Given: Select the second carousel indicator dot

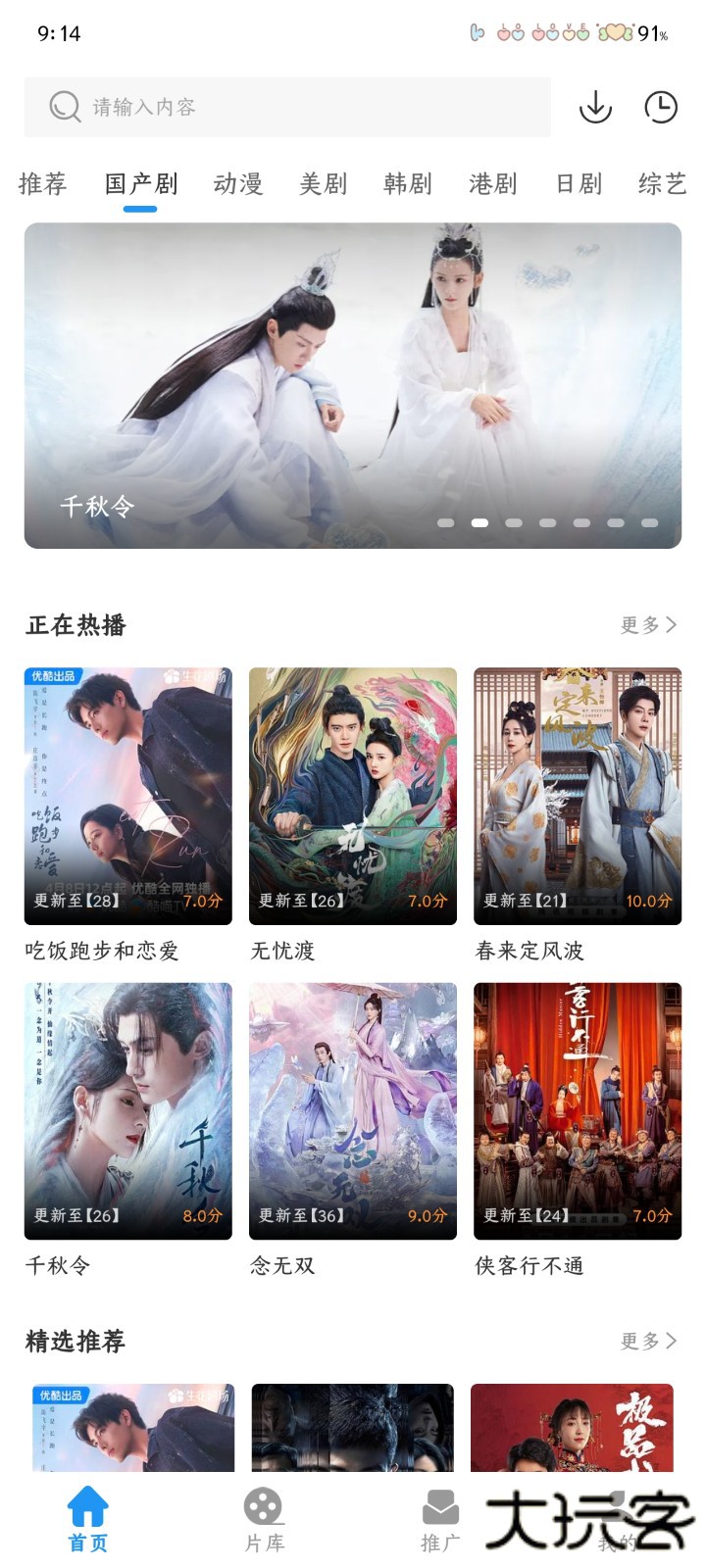Looking at the screenshot, I should coord(479,522).
